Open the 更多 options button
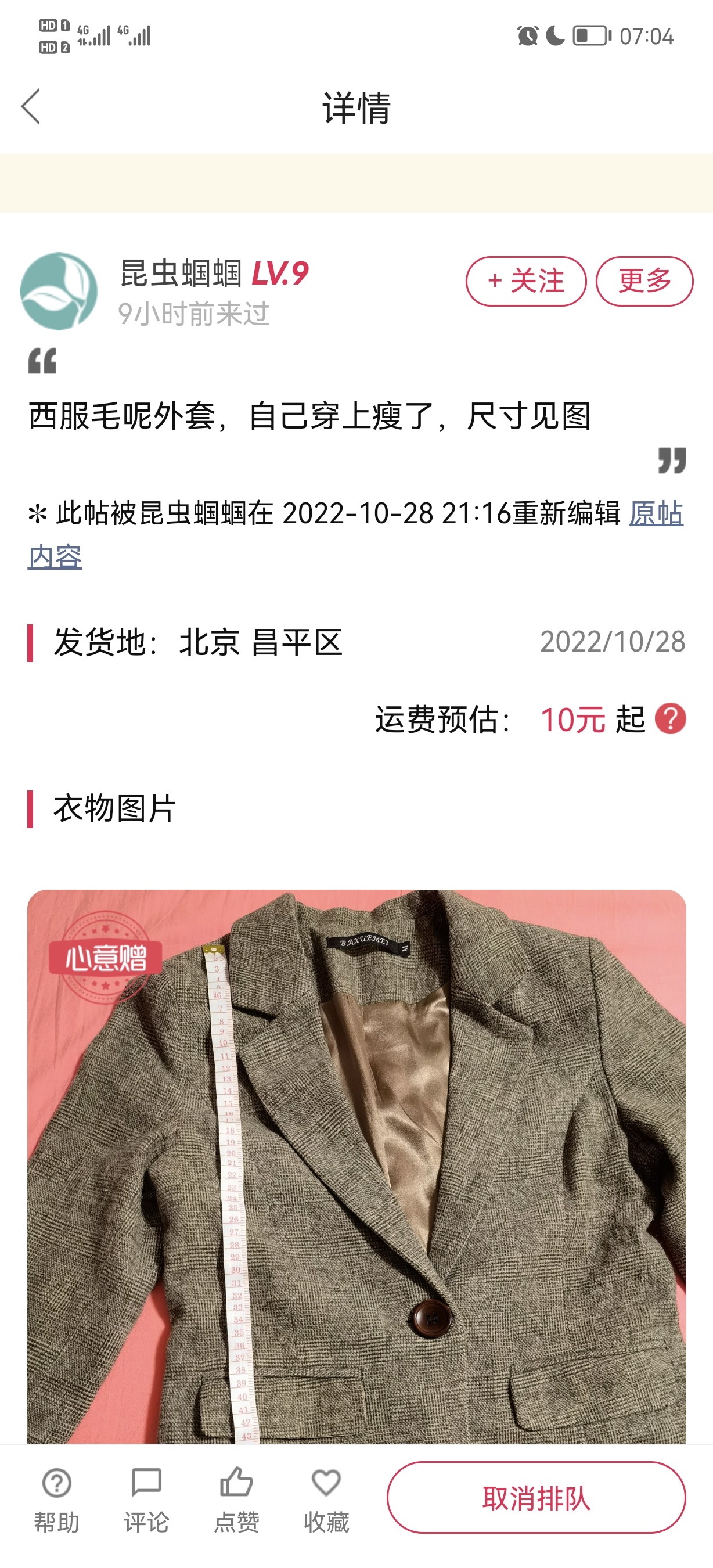 point(644,280)
